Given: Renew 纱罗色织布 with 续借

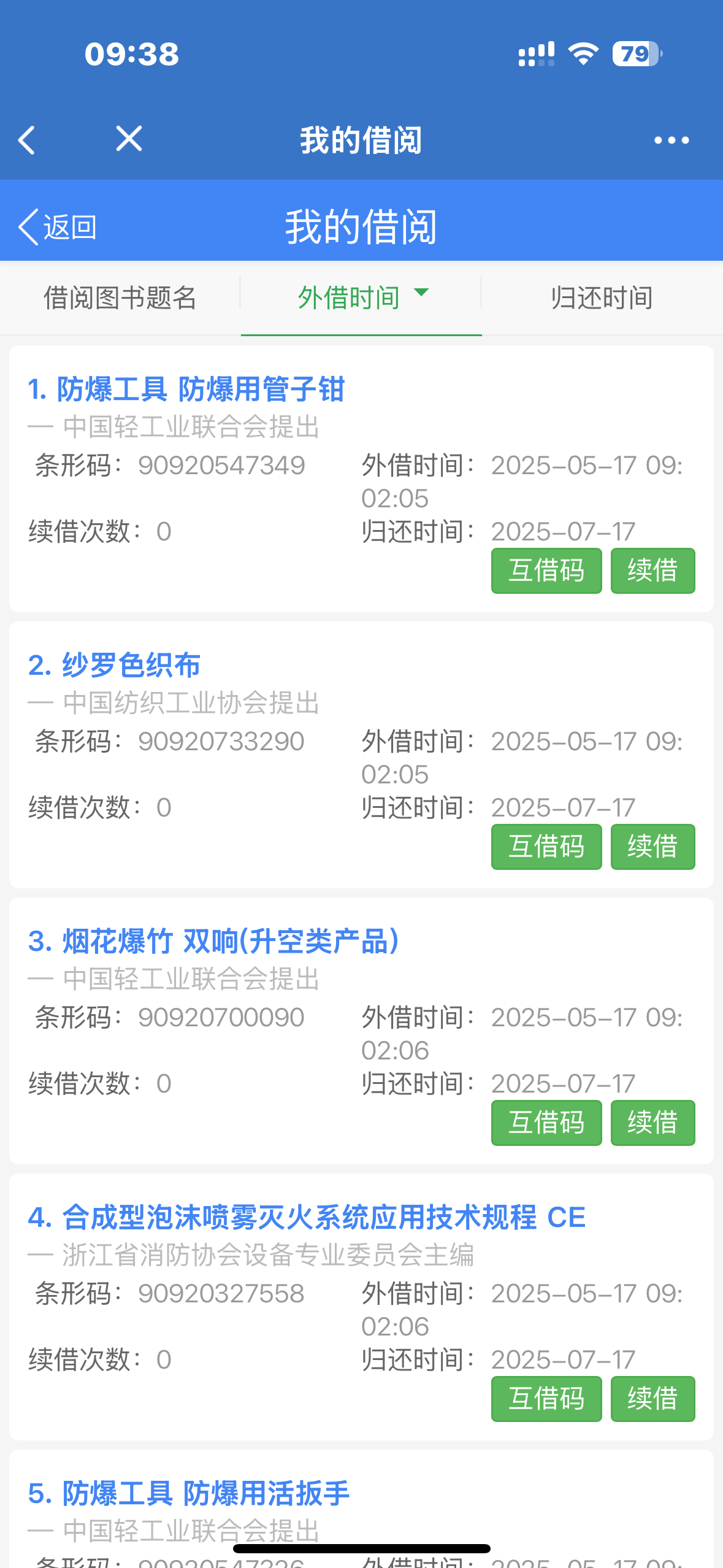Looking at the screenshot, I should click(652, 847).
